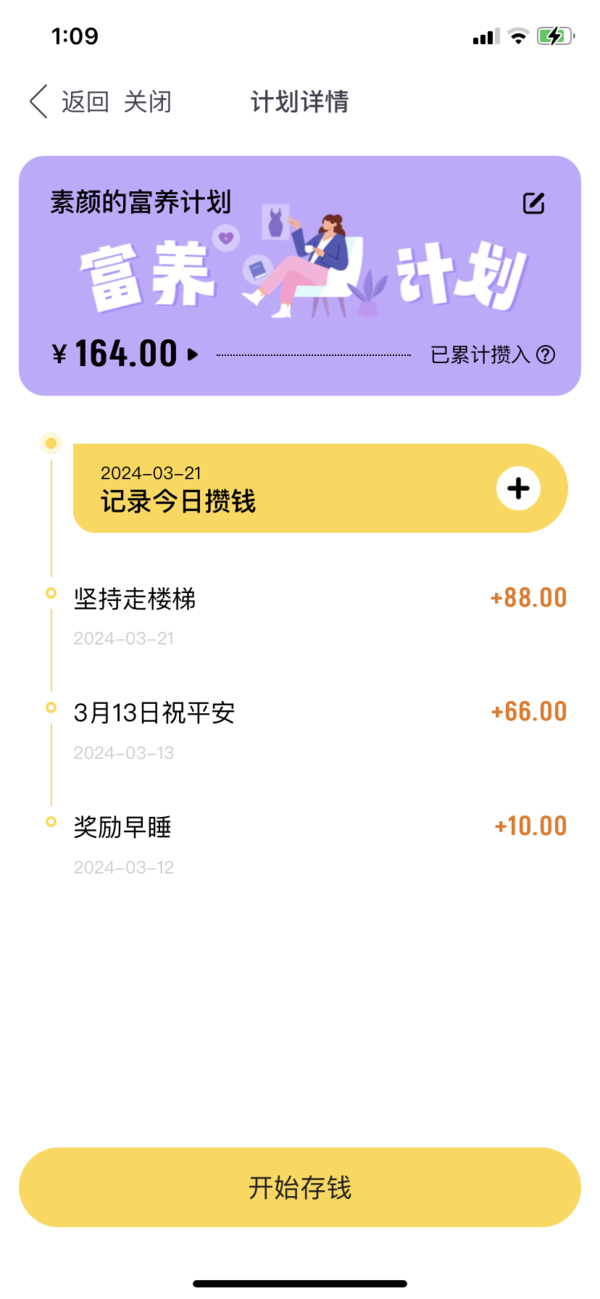This screenshot has height=1299, width=600.
Task: Tap 关闭 to close the page
Action: pyautogui.click(x=148, y=102)
